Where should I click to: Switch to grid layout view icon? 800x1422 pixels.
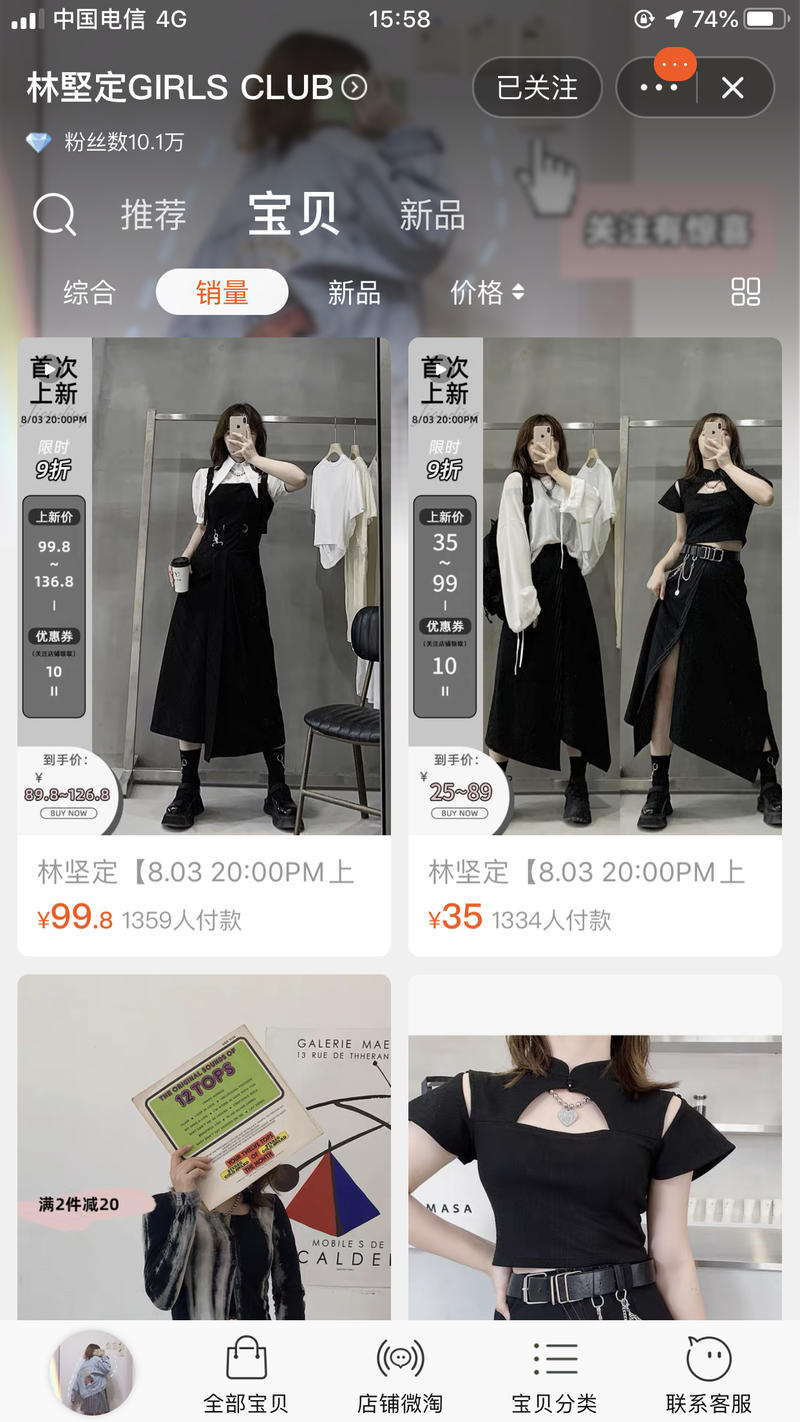point(745,292)
